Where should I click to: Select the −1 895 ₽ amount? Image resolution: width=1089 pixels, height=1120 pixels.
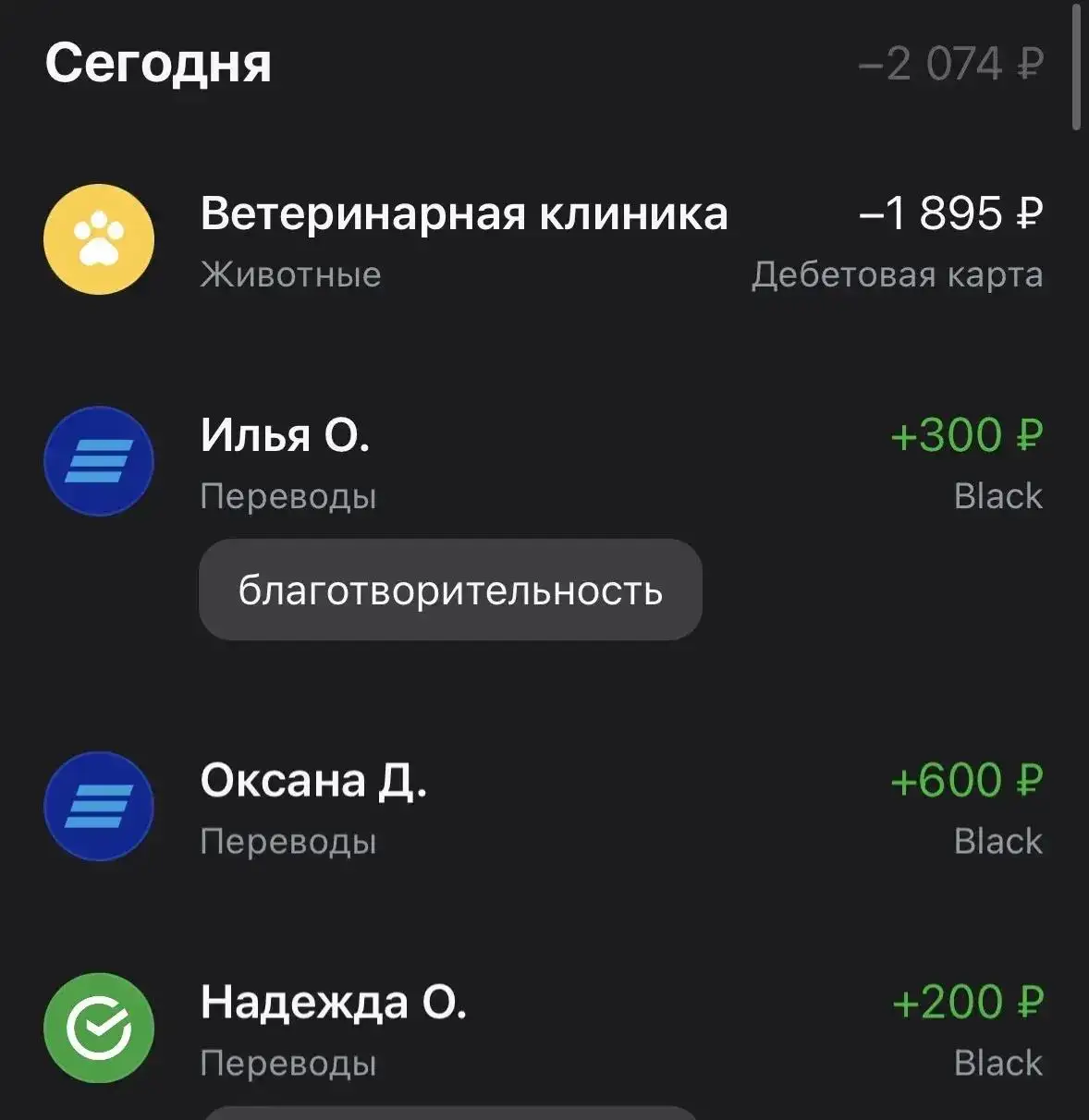(950, 213)
